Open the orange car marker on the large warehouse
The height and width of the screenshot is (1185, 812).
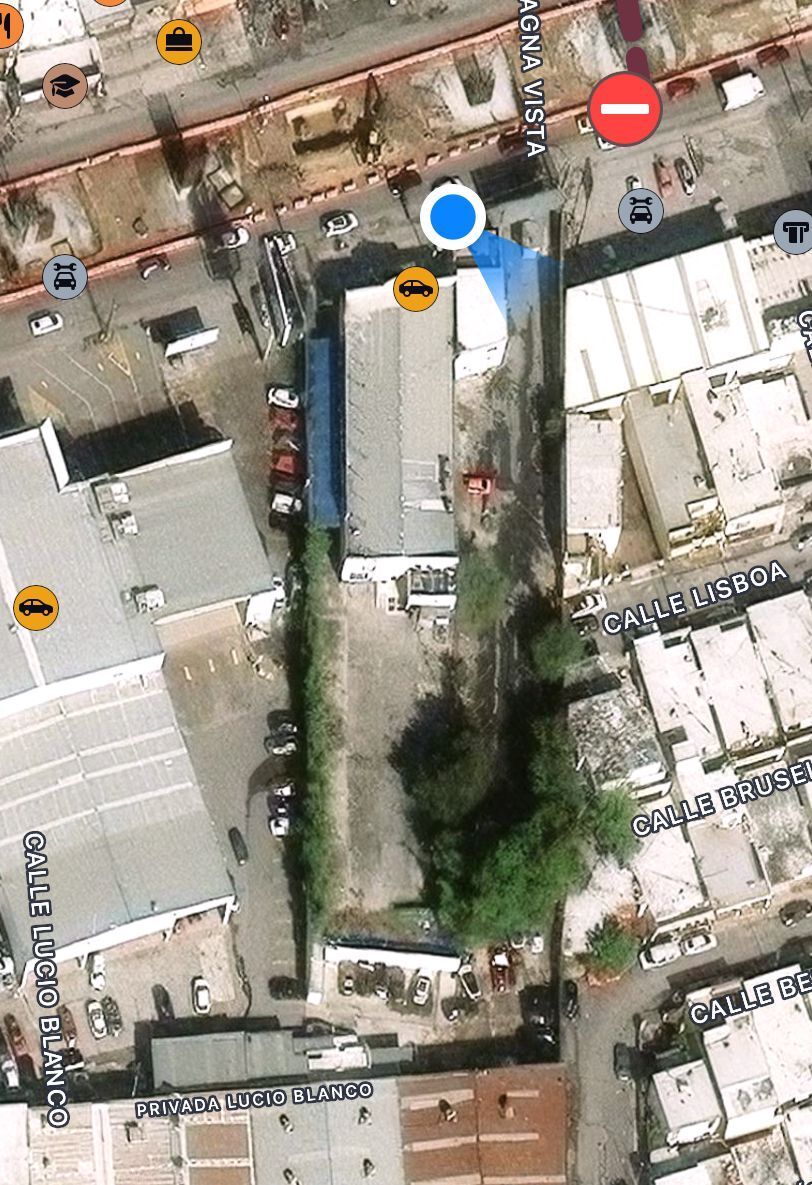pyautogui.click(x=36, y=607)
